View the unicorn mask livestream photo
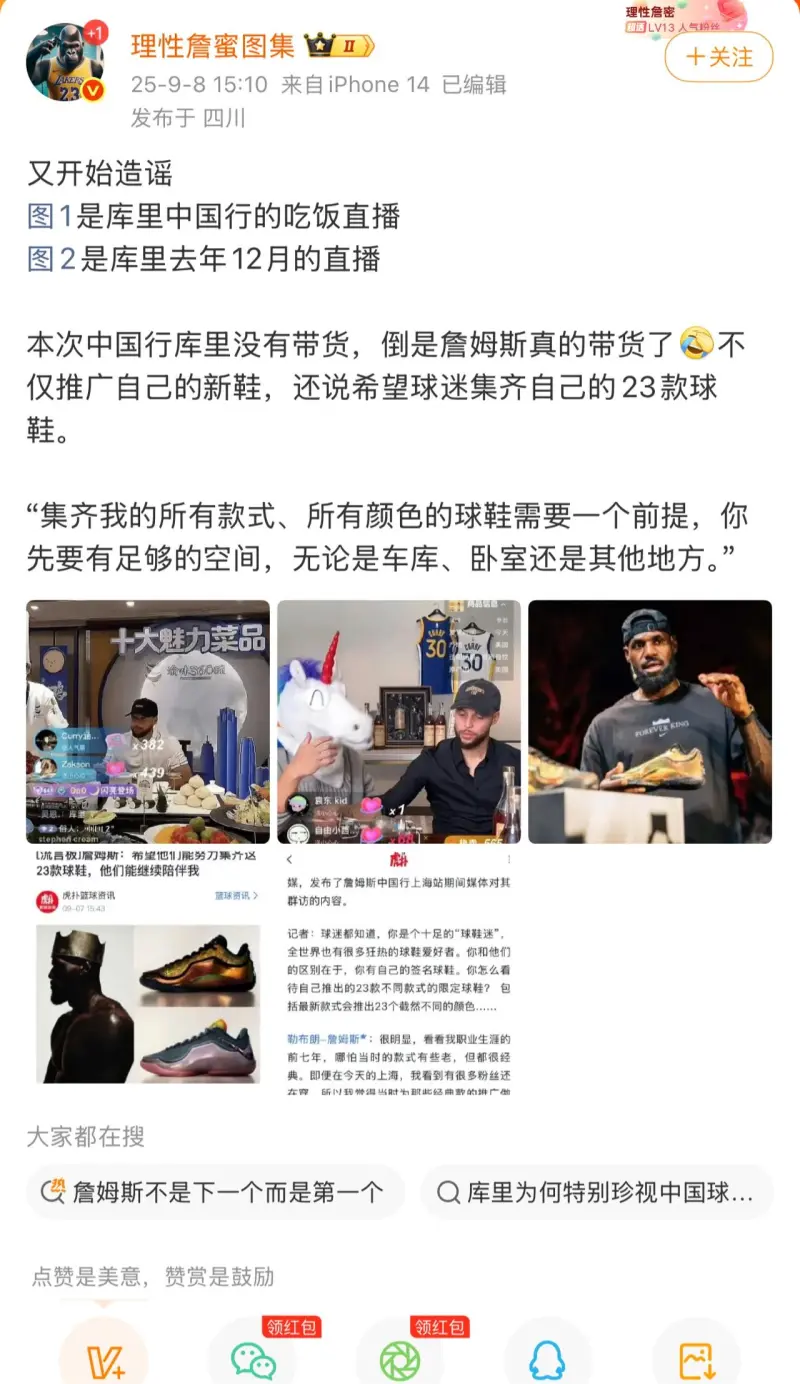The width and height of the screenshot is (800, 1384). pyautogui.click(x=399, y=721)
